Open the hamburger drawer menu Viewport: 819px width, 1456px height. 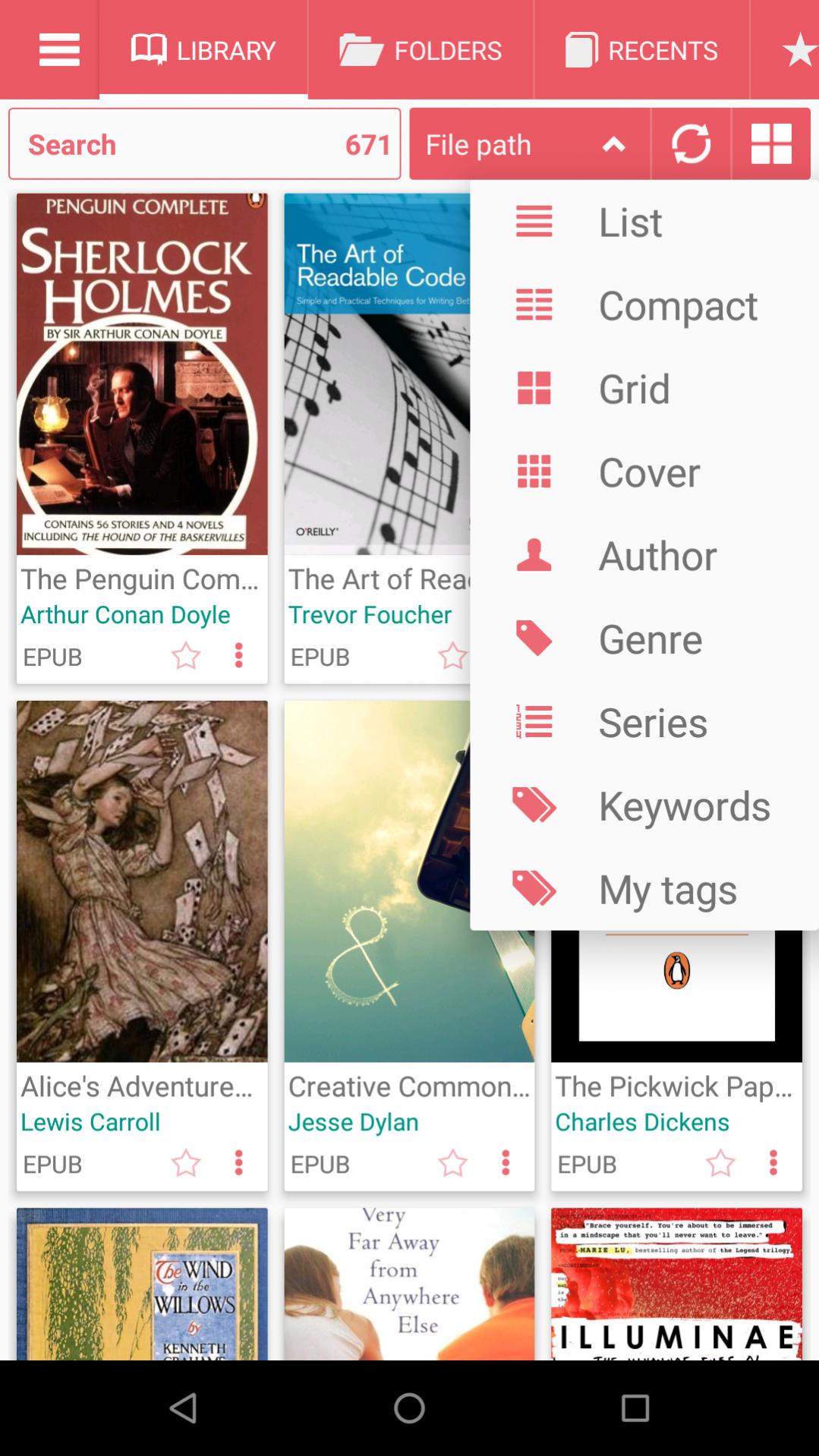59,50
